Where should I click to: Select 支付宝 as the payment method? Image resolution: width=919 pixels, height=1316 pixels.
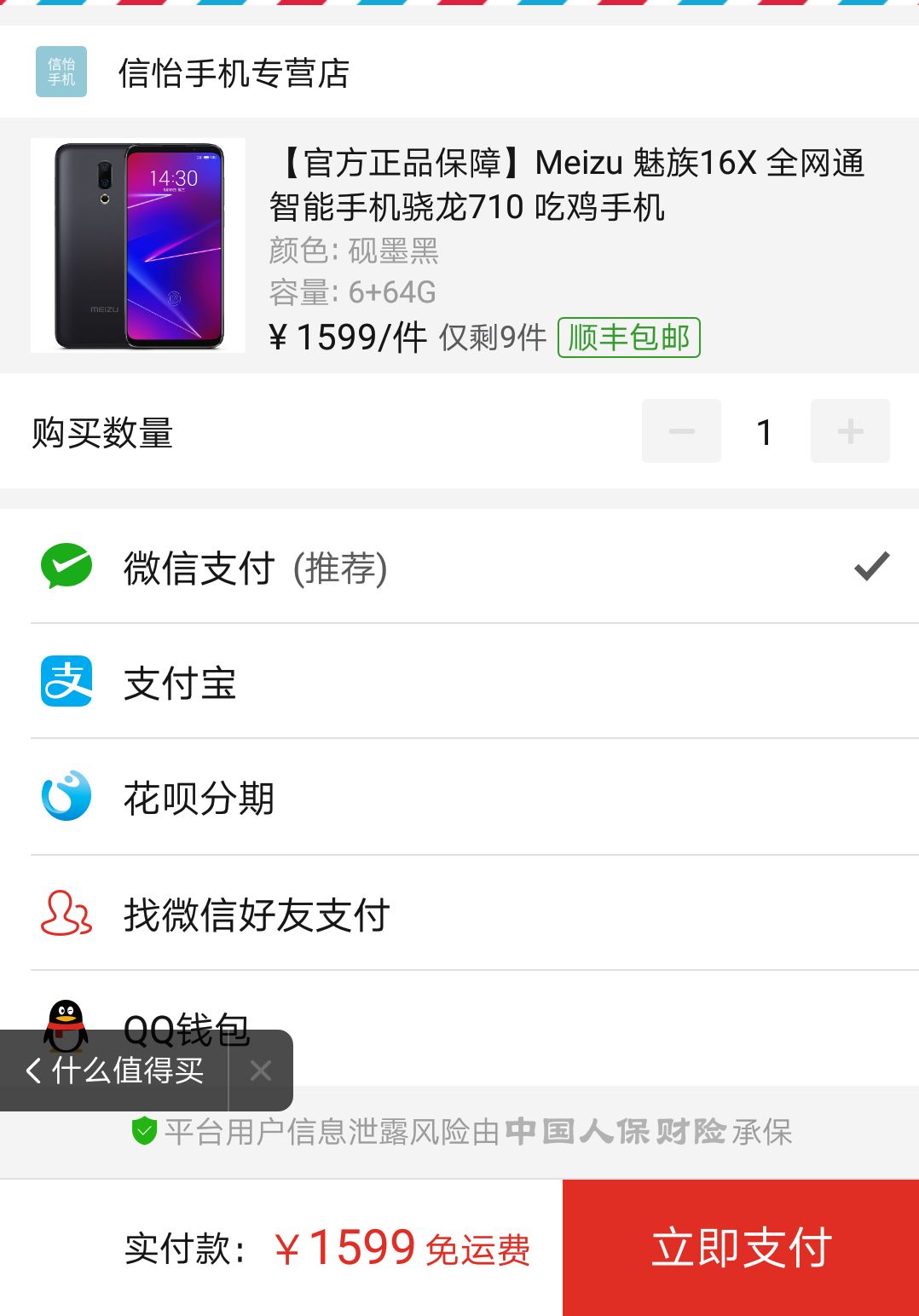[181, 683]
